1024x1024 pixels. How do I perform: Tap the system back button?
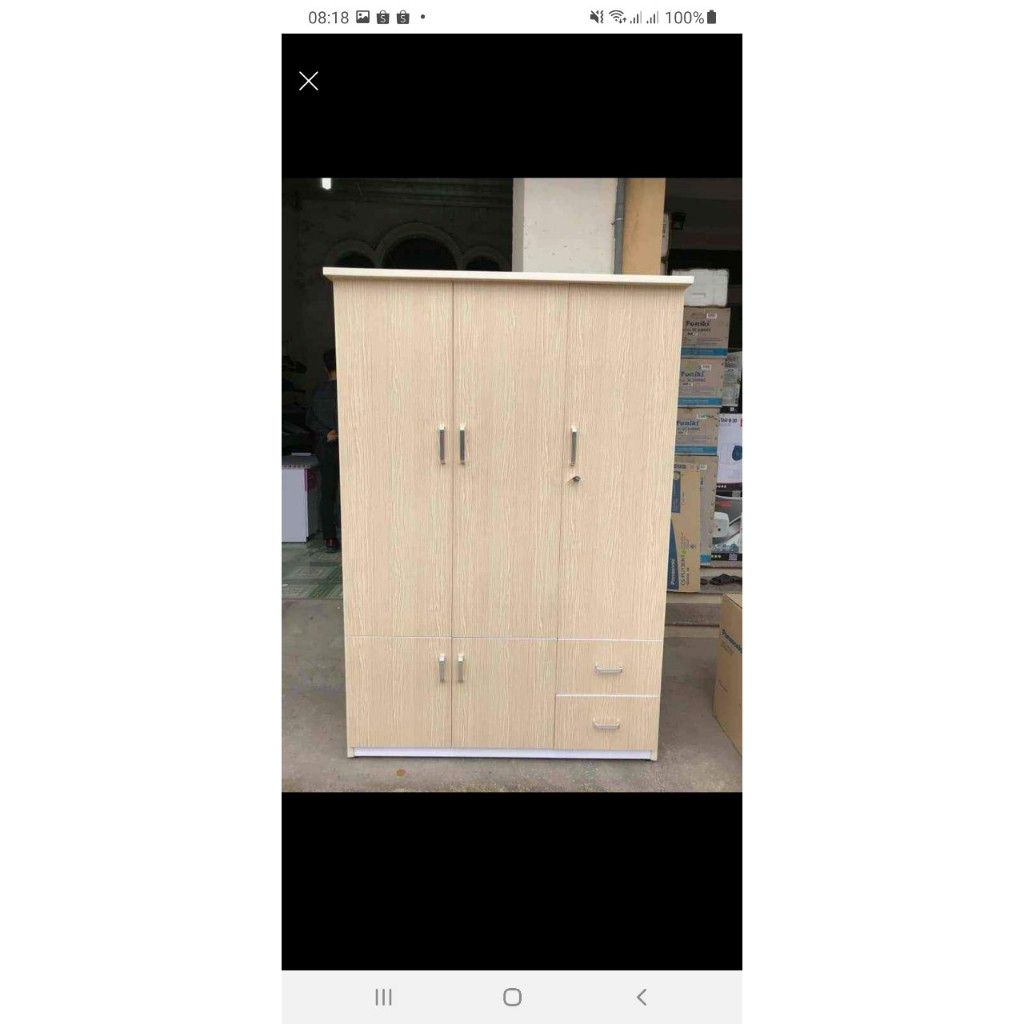641,996
